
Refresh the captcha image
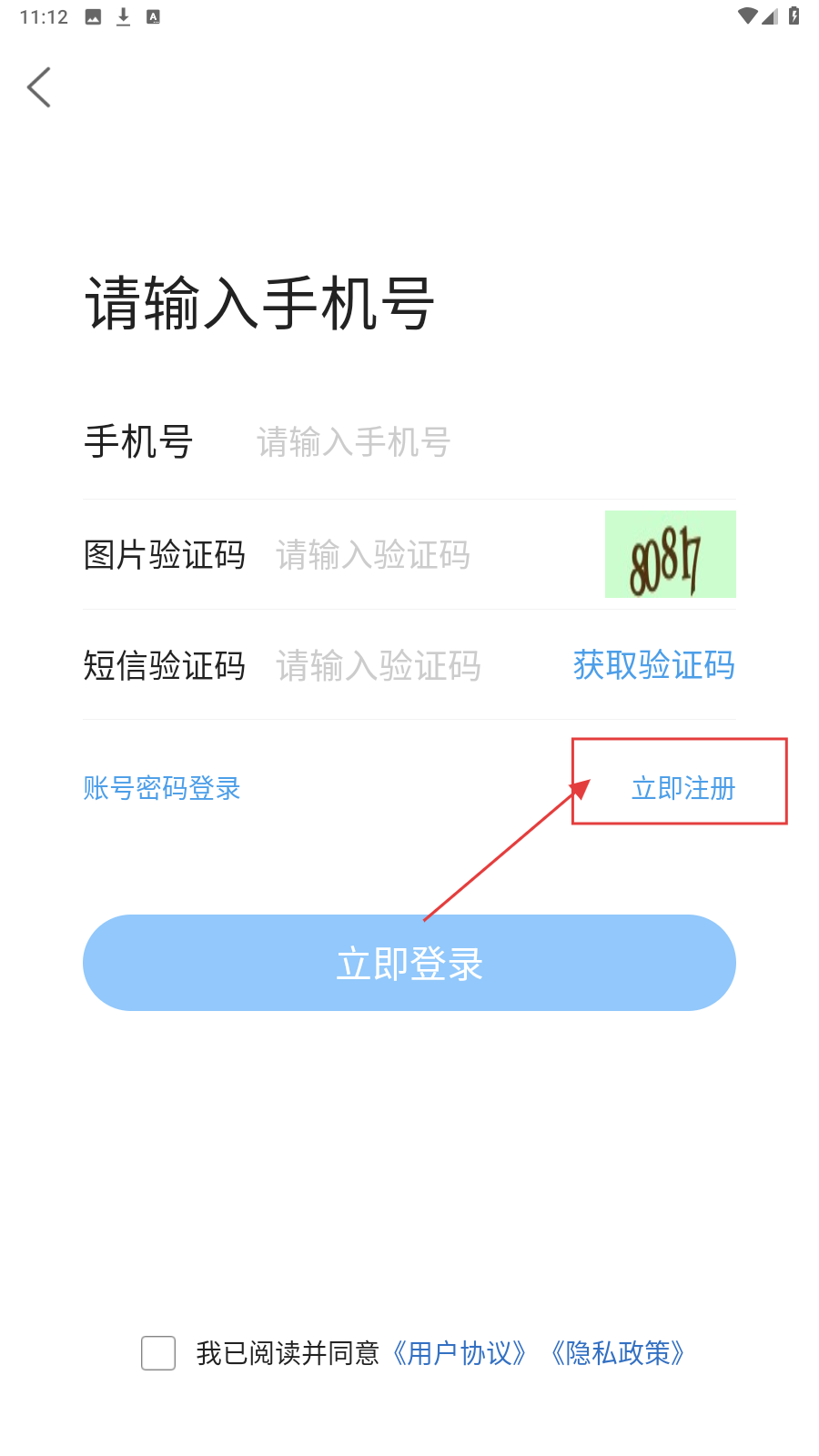(670, 554)
